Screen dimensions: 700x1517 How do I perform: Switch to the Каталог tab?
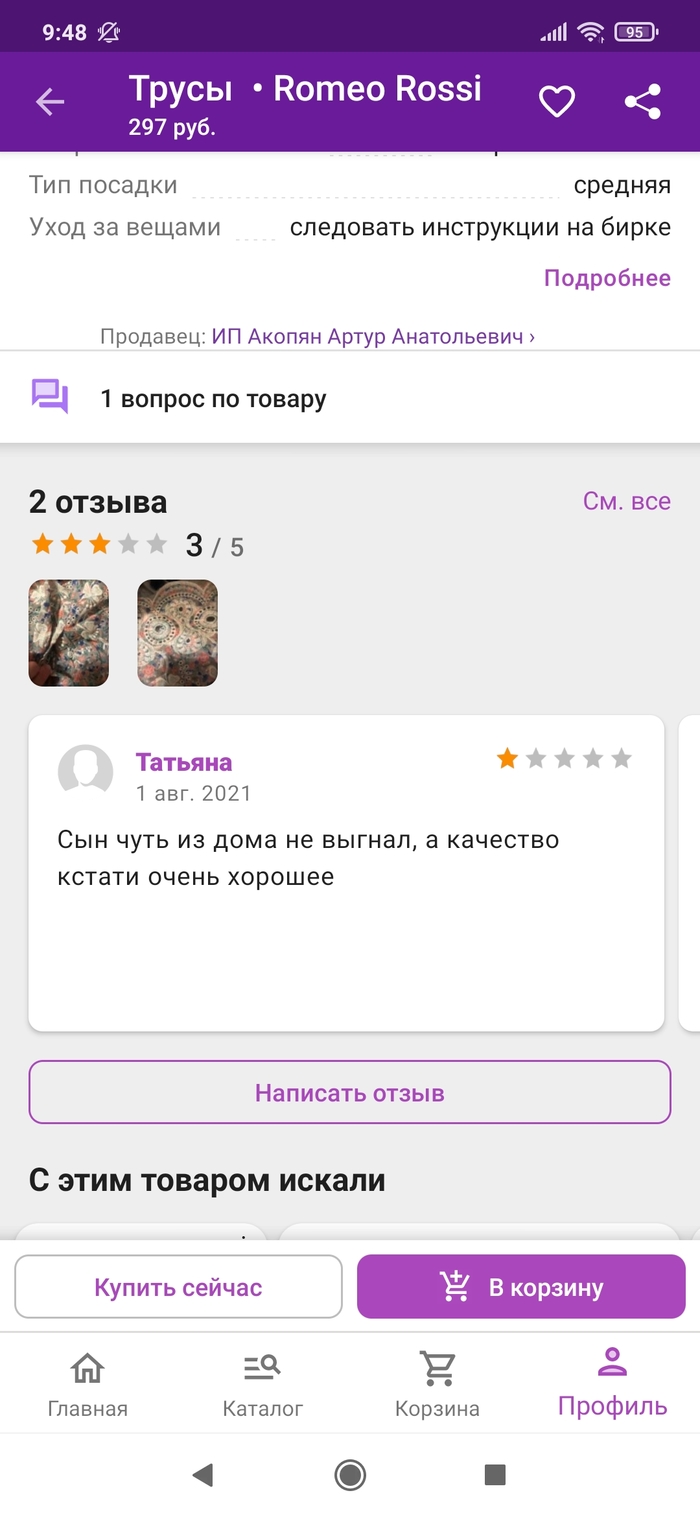[262, 1385]
